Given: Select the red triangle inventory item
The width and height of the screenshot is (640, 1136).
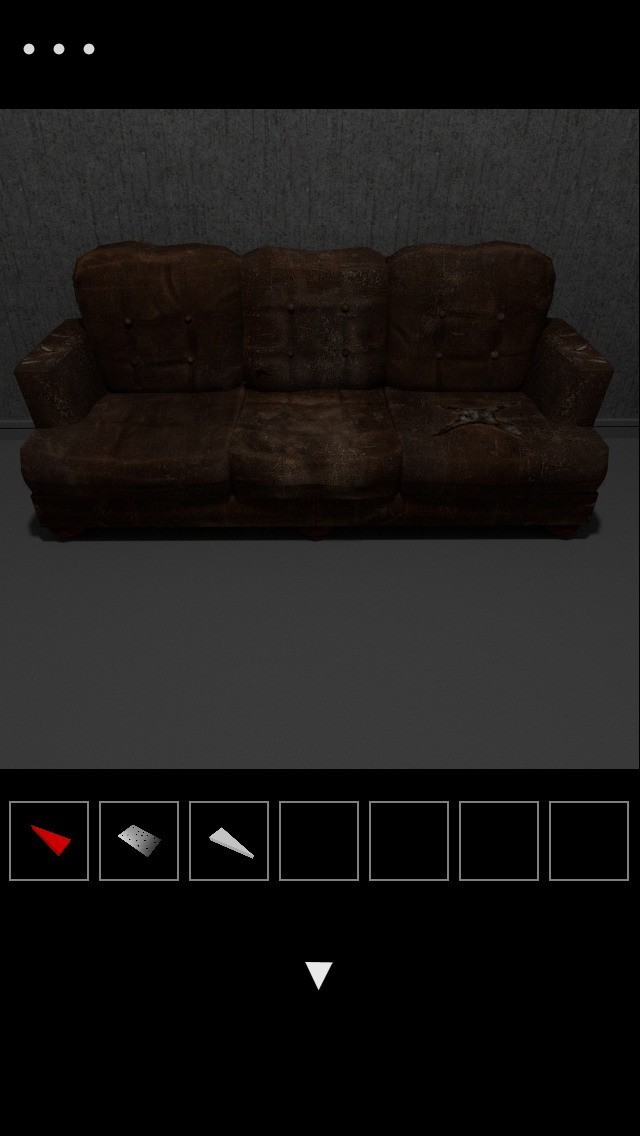Looking at the screenshot, I should [49, 841].
